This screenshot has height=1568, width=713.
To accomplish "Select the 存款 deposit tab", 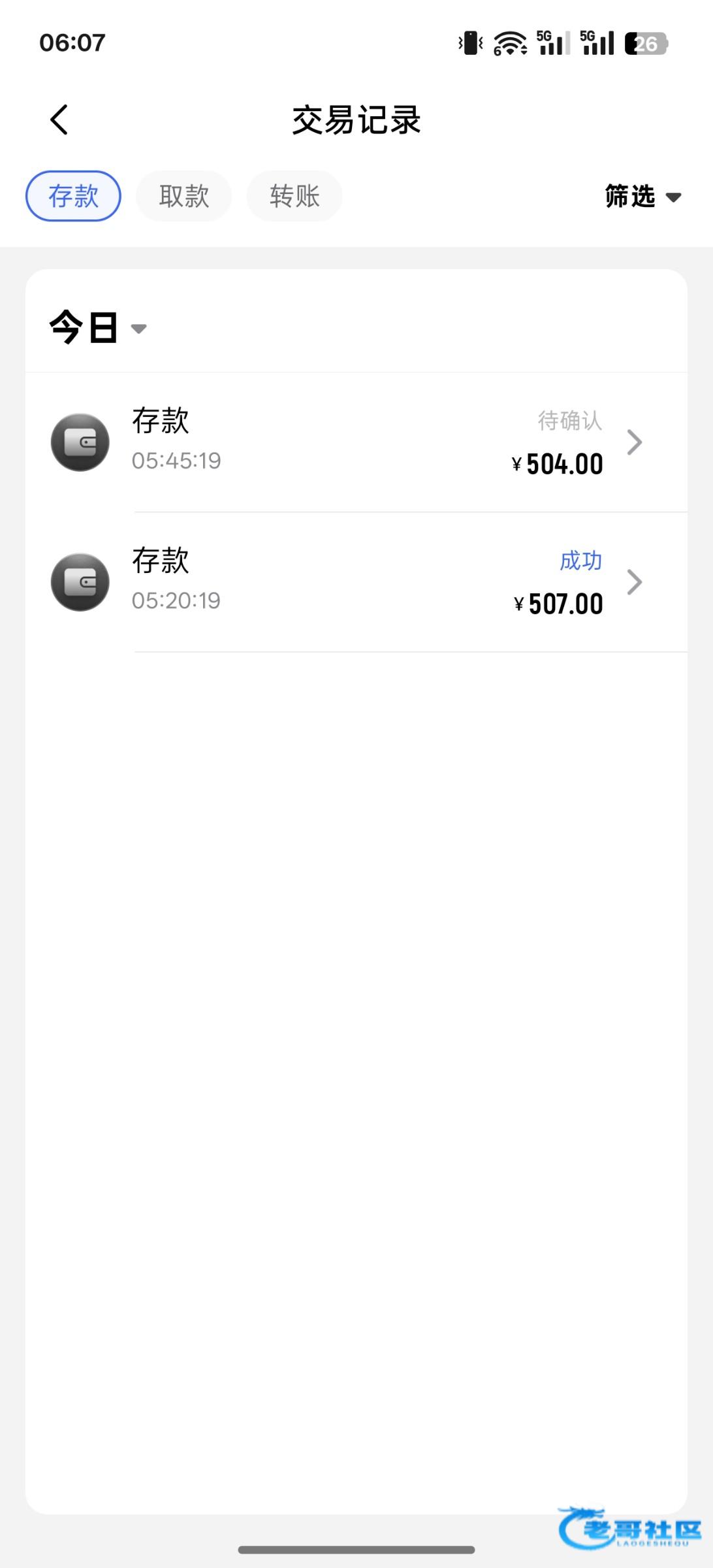I will 73,196.
